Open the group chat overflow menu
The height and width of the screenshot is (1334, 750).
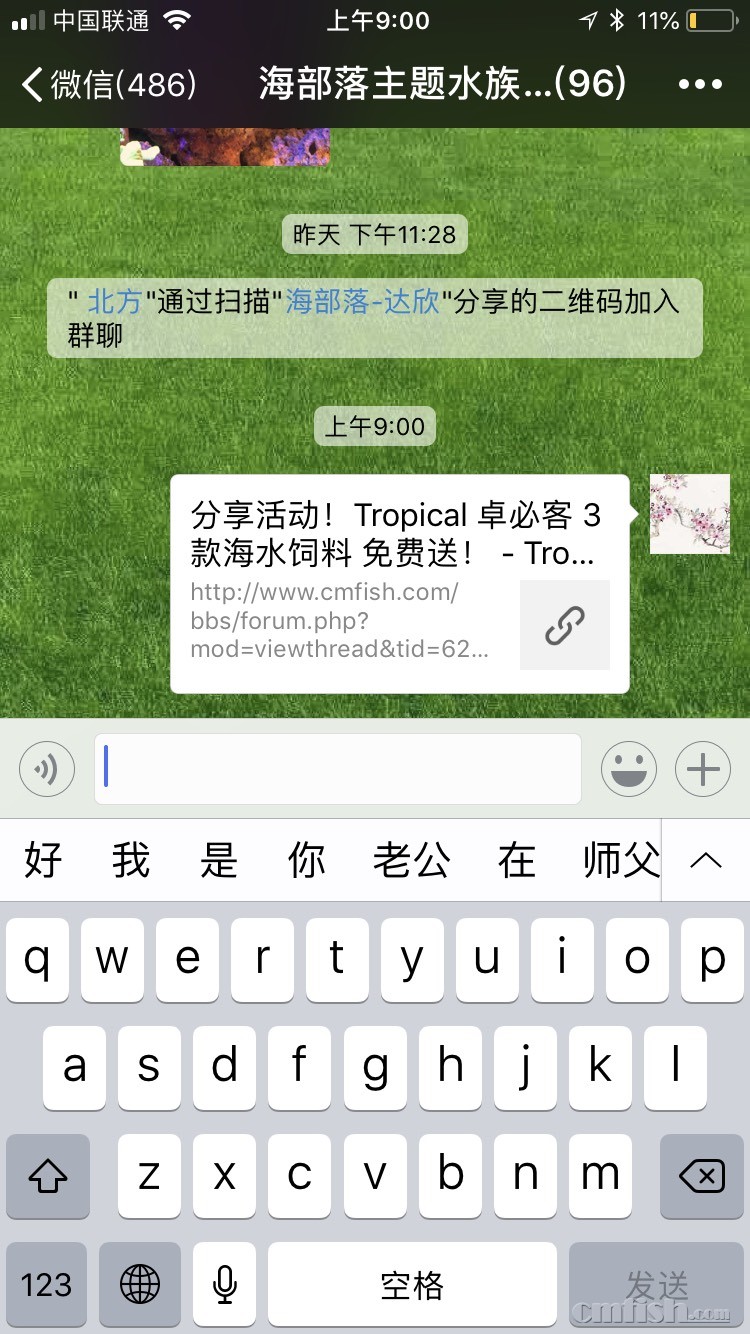coord(699,84)
